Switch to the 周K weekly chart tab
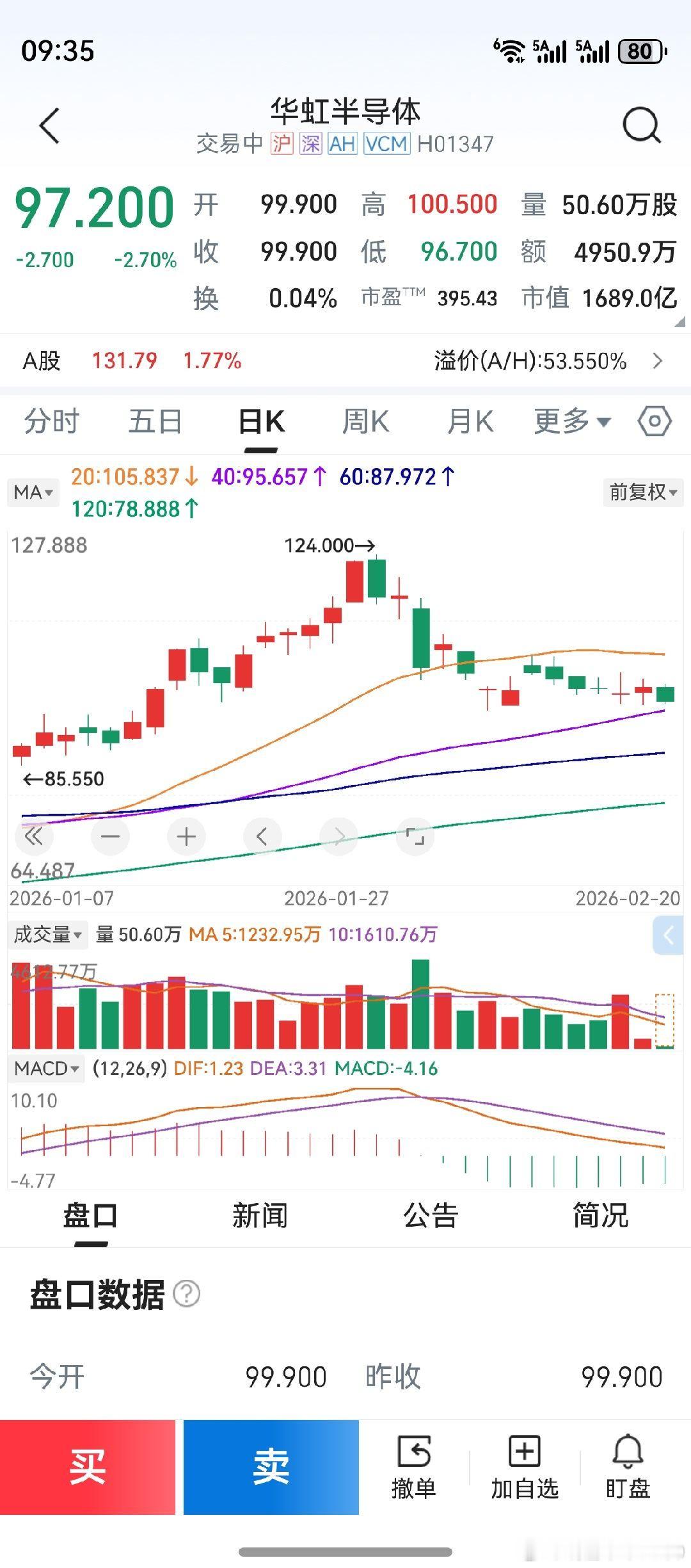This screenshot has width=691, height=1568. (365, 422)
